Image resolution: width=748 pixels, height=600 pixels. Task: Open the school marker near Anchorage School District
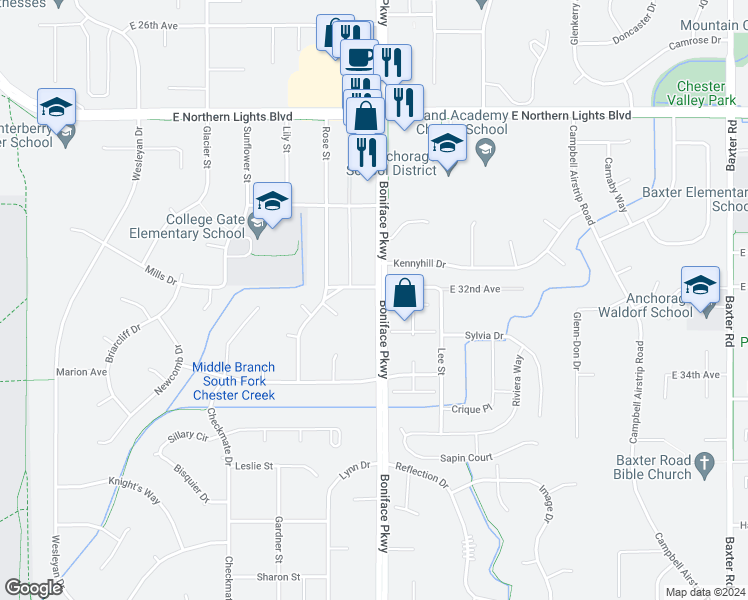(x=447, y=145)
